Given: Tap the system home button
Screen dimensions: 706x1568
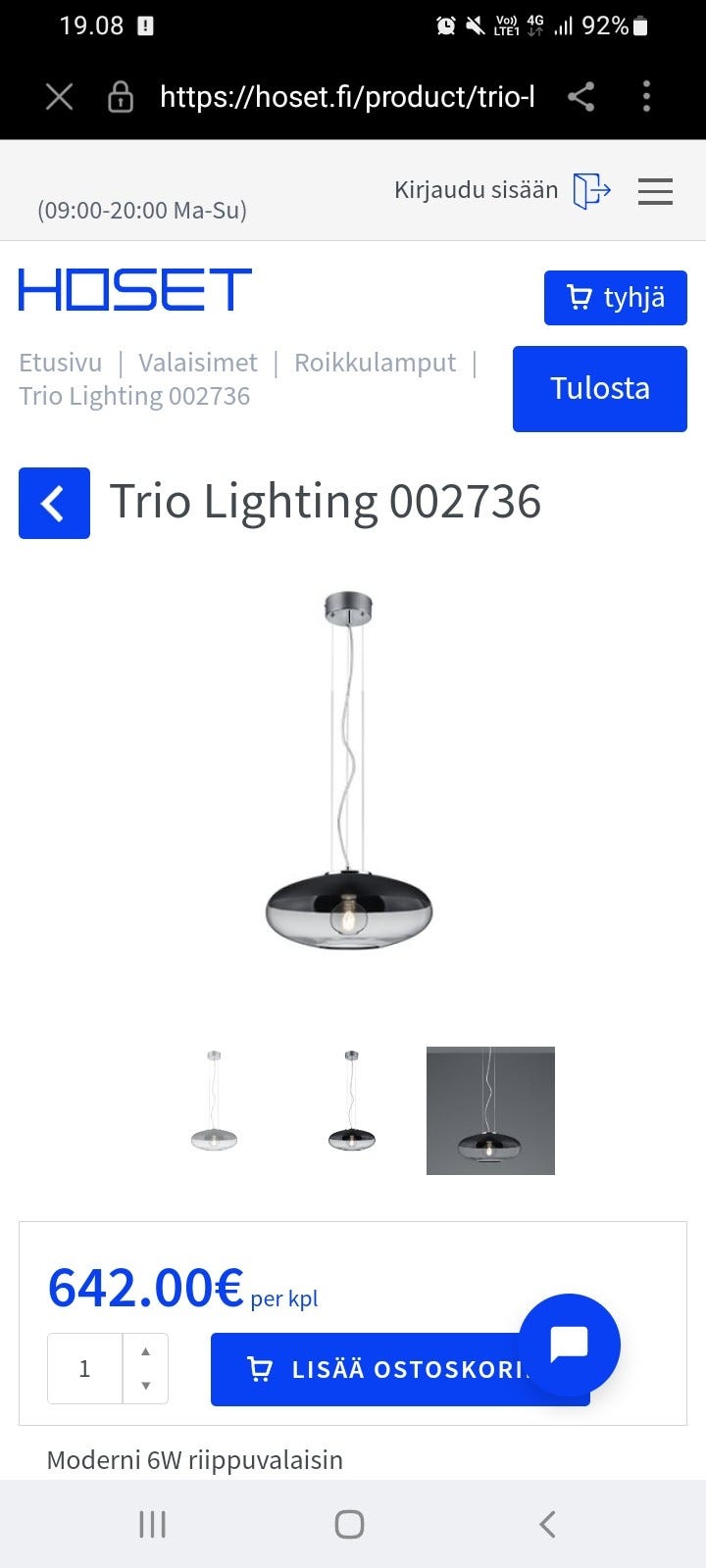Looking at the screenshot, I should pos(350,1524).
